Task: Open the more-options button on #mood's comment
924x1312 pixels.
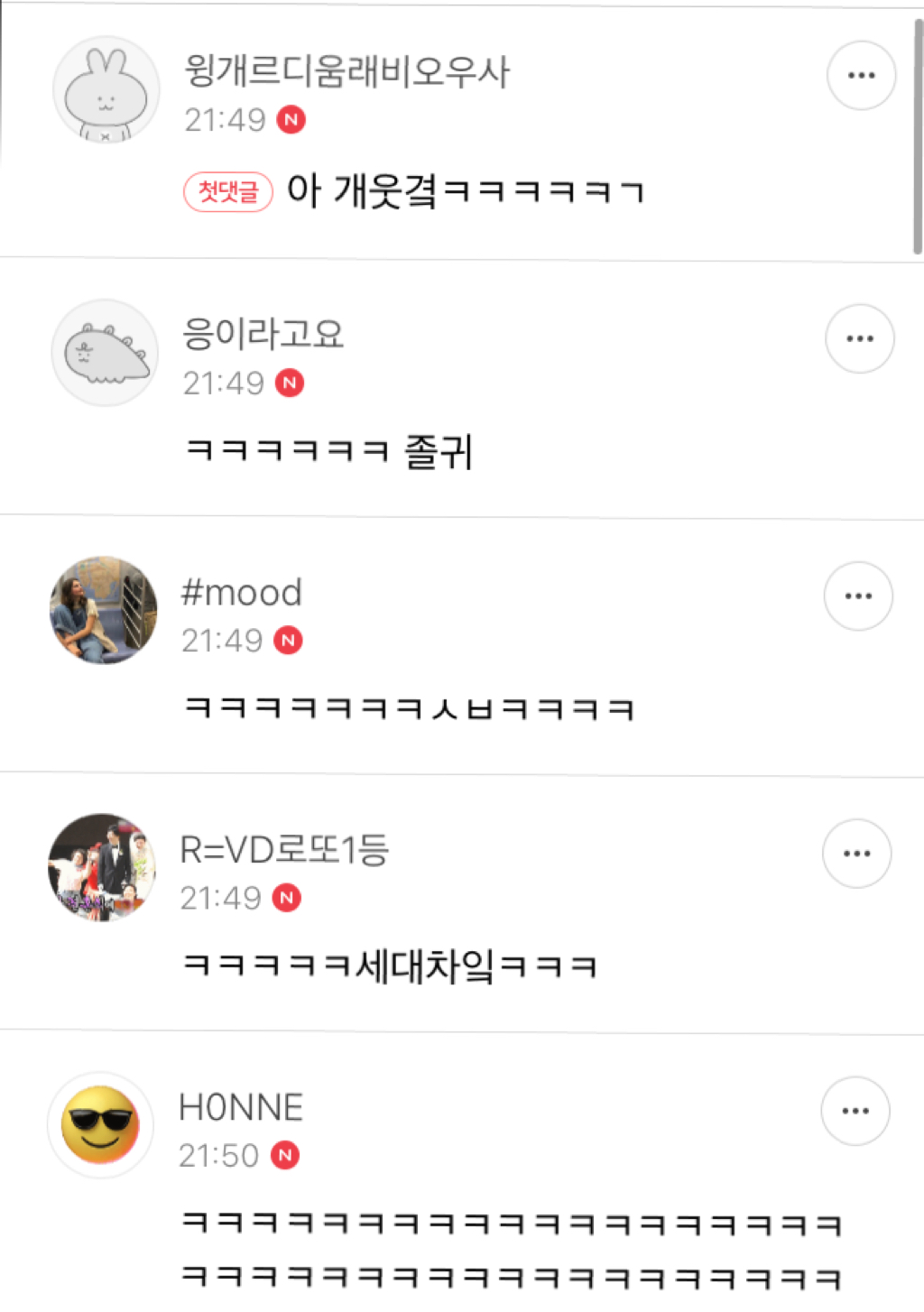Action: click(x=857, y=596)
